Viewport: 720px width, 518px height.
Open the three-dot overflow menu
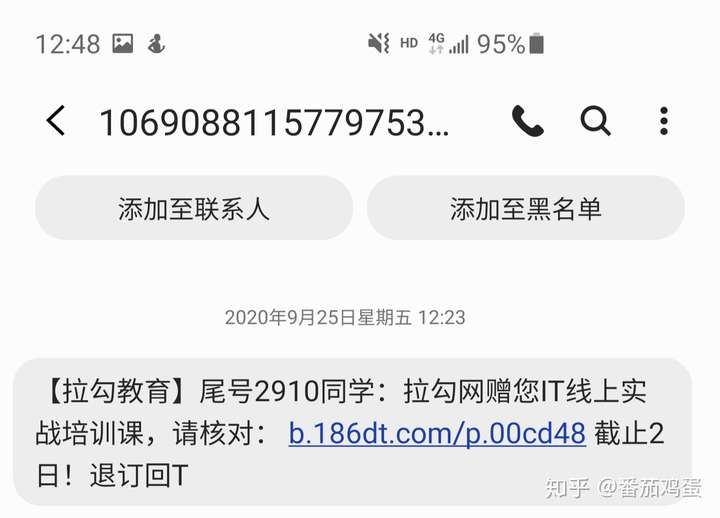pos(663,122)
